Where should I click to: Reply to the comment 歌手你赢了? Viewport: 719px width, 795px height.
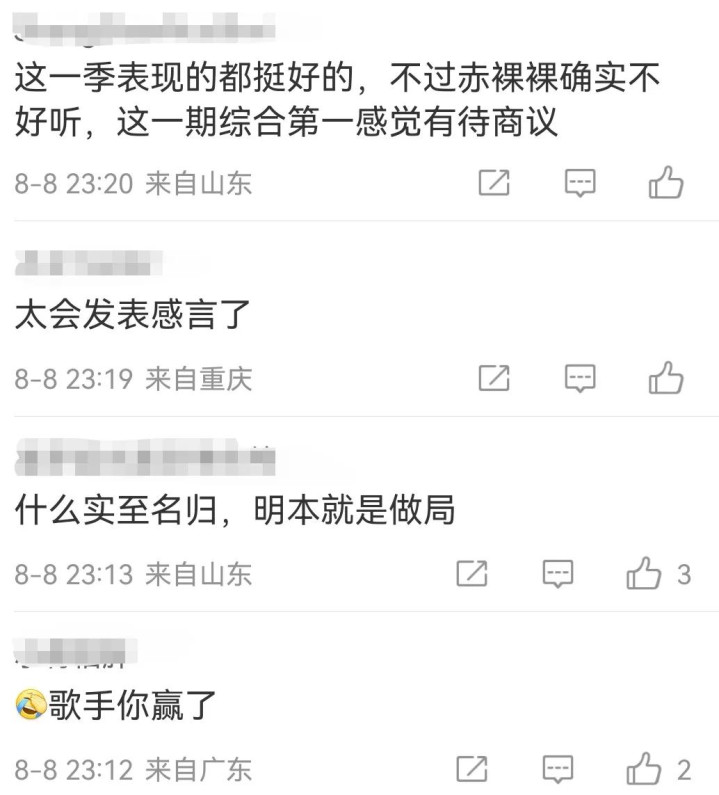click(558, 768)
